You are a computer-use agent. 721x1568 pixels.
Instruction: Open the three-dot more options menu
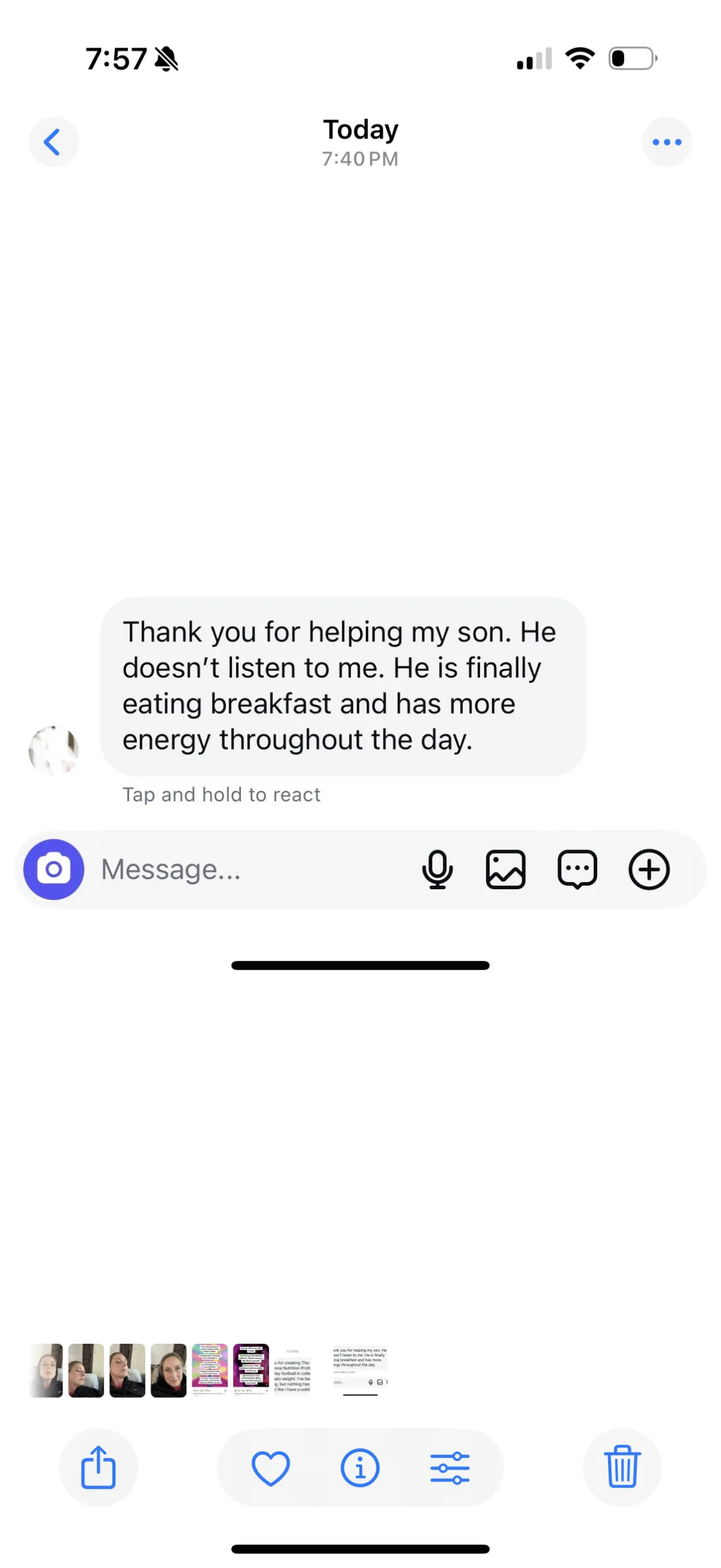[x=667, y=142]
